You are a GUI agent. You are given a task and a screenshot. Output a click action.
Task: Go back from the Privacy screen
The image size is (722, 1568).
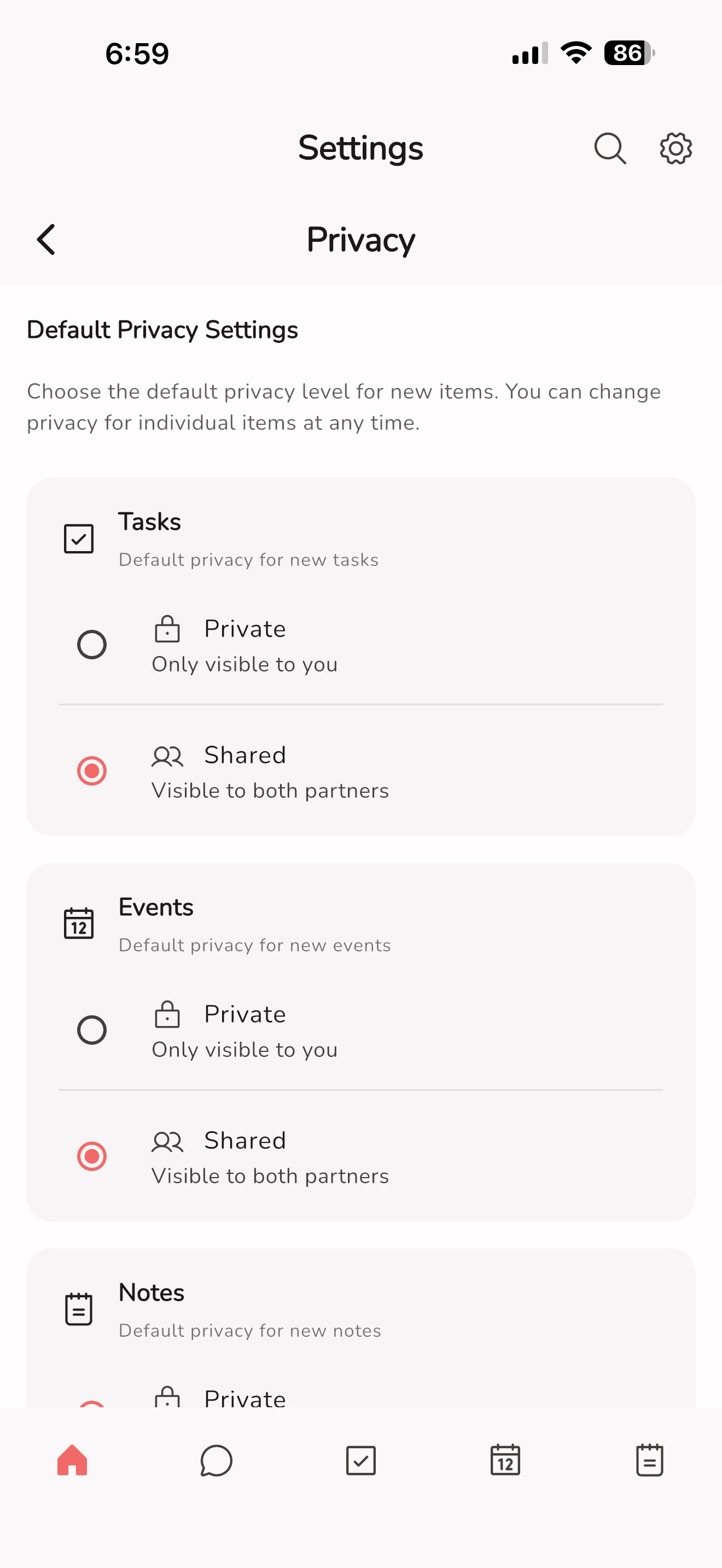click(46, 239)
